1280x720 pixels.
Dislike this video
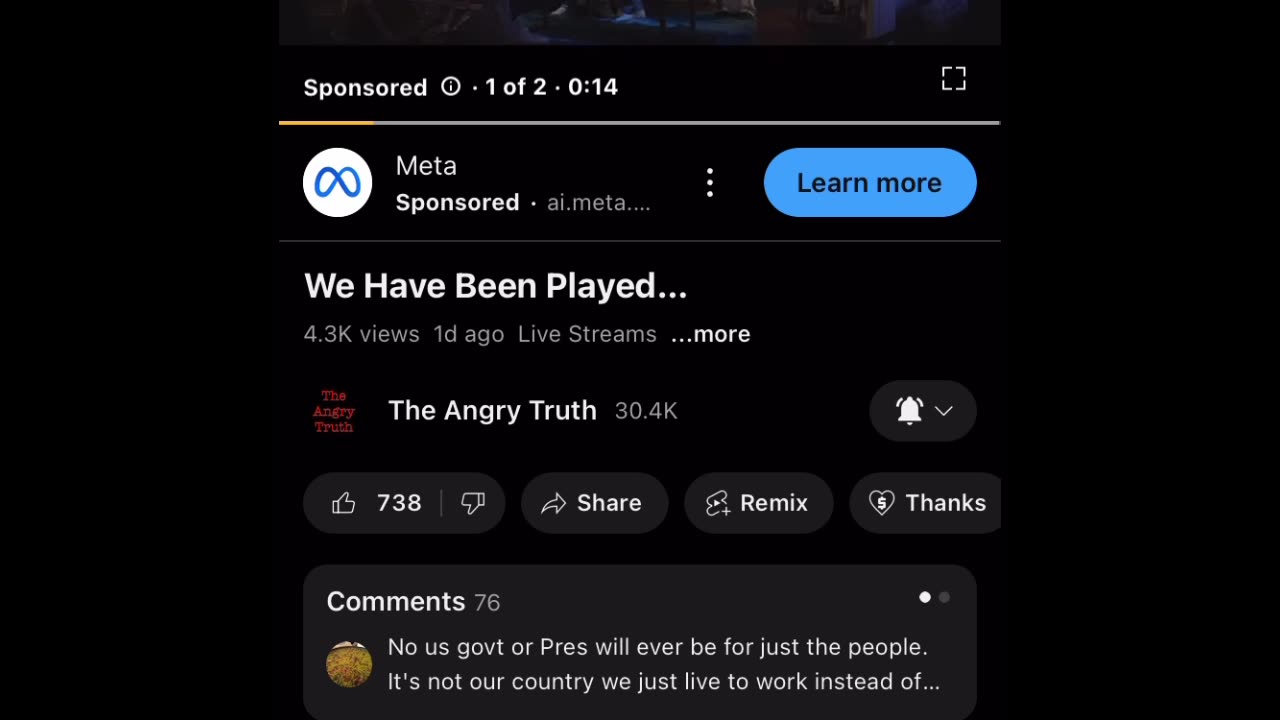[x=473, y=503]
